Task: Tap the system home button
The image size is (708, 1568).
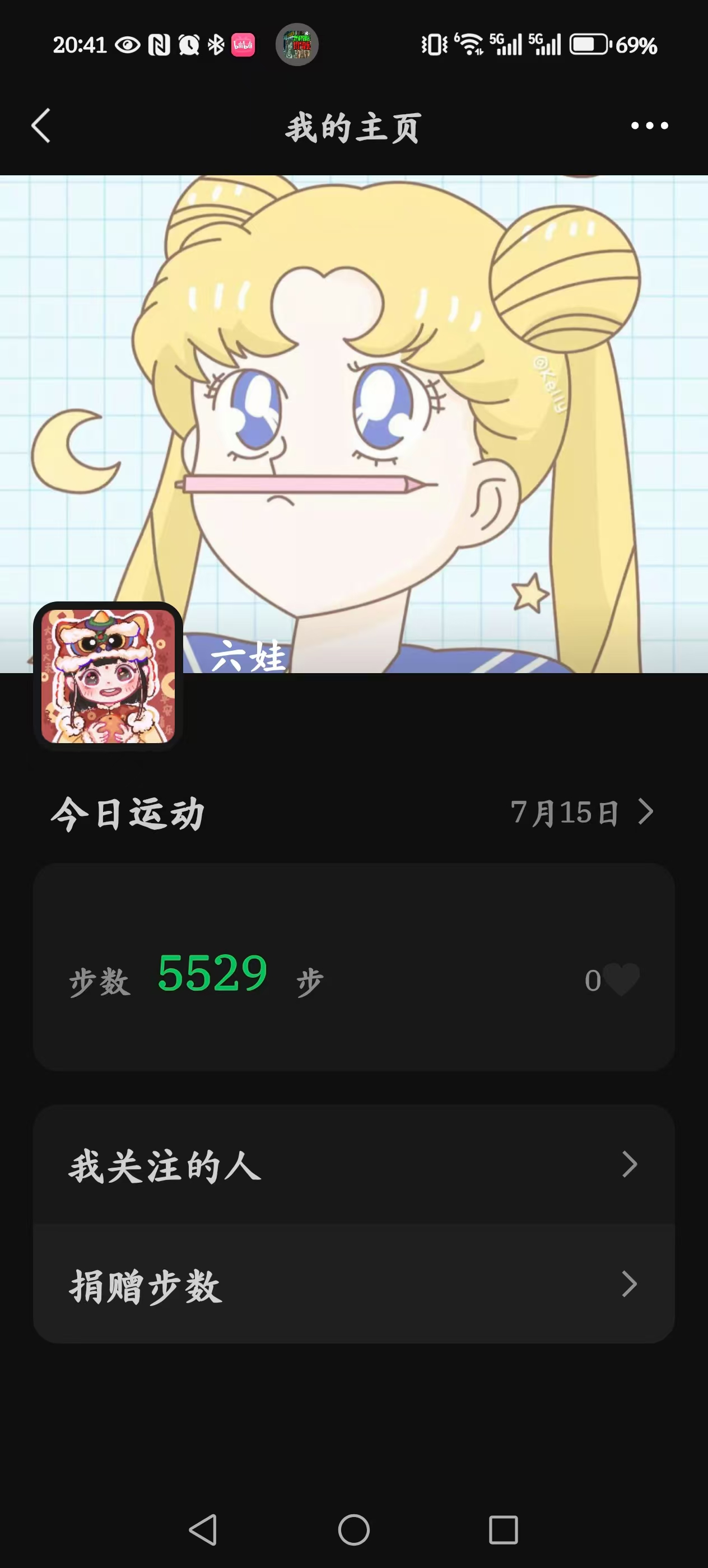Action: point(353,1530)
